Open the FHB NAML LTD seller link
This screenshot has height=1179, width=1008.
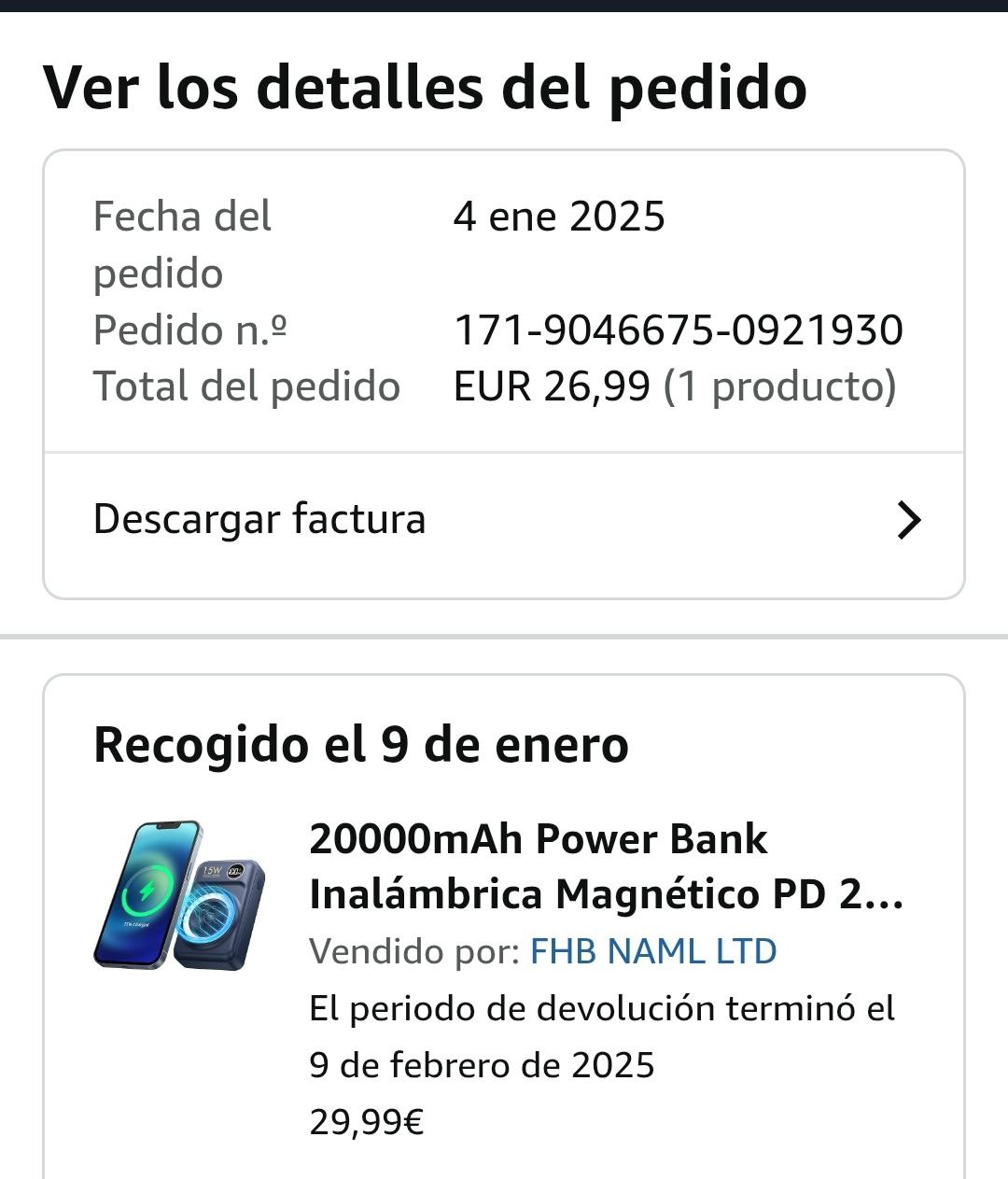pyautogui.click(x=653, y=951)
